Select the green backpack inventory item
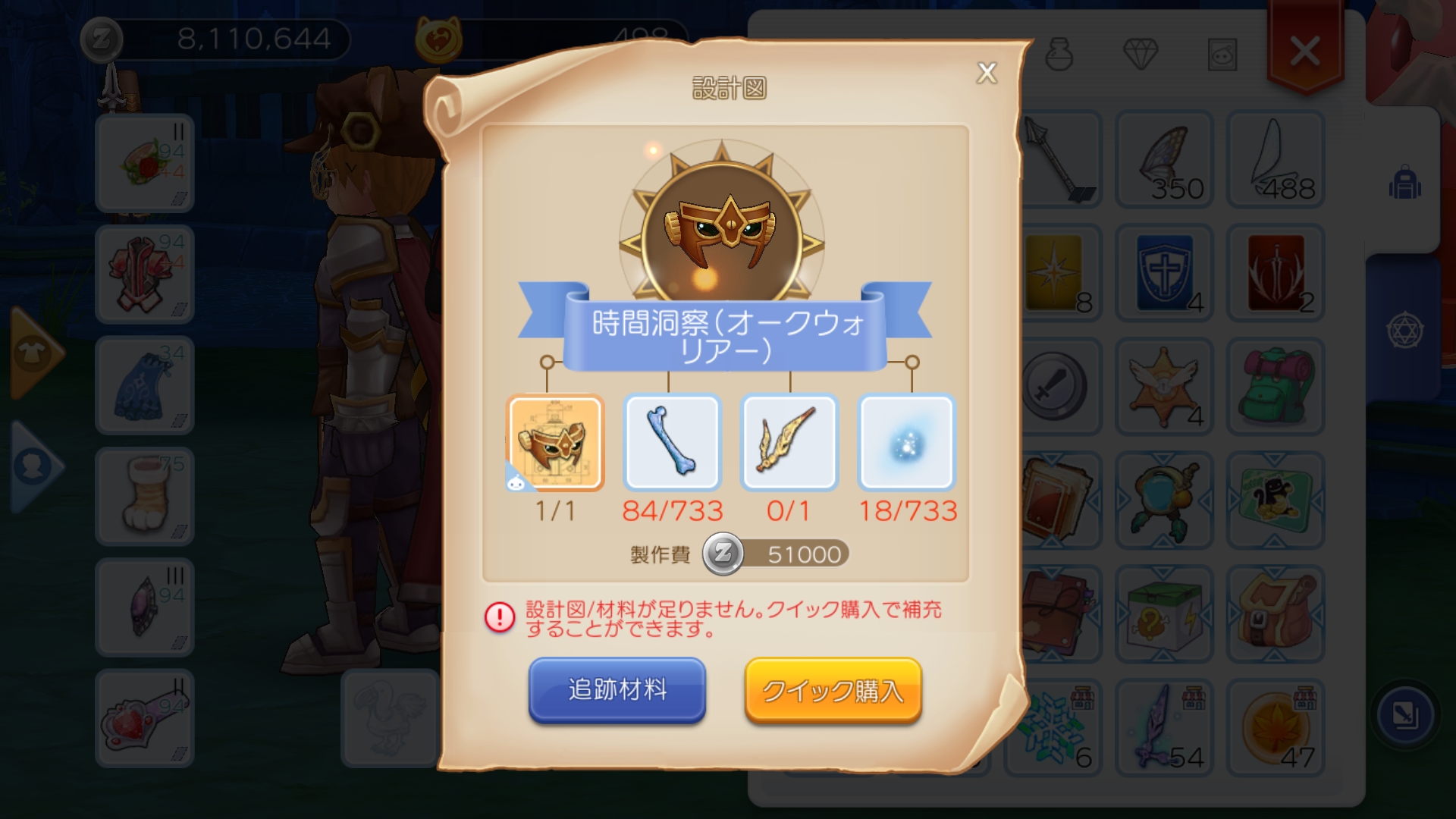1456x819 pixels. coord(1276,387)
